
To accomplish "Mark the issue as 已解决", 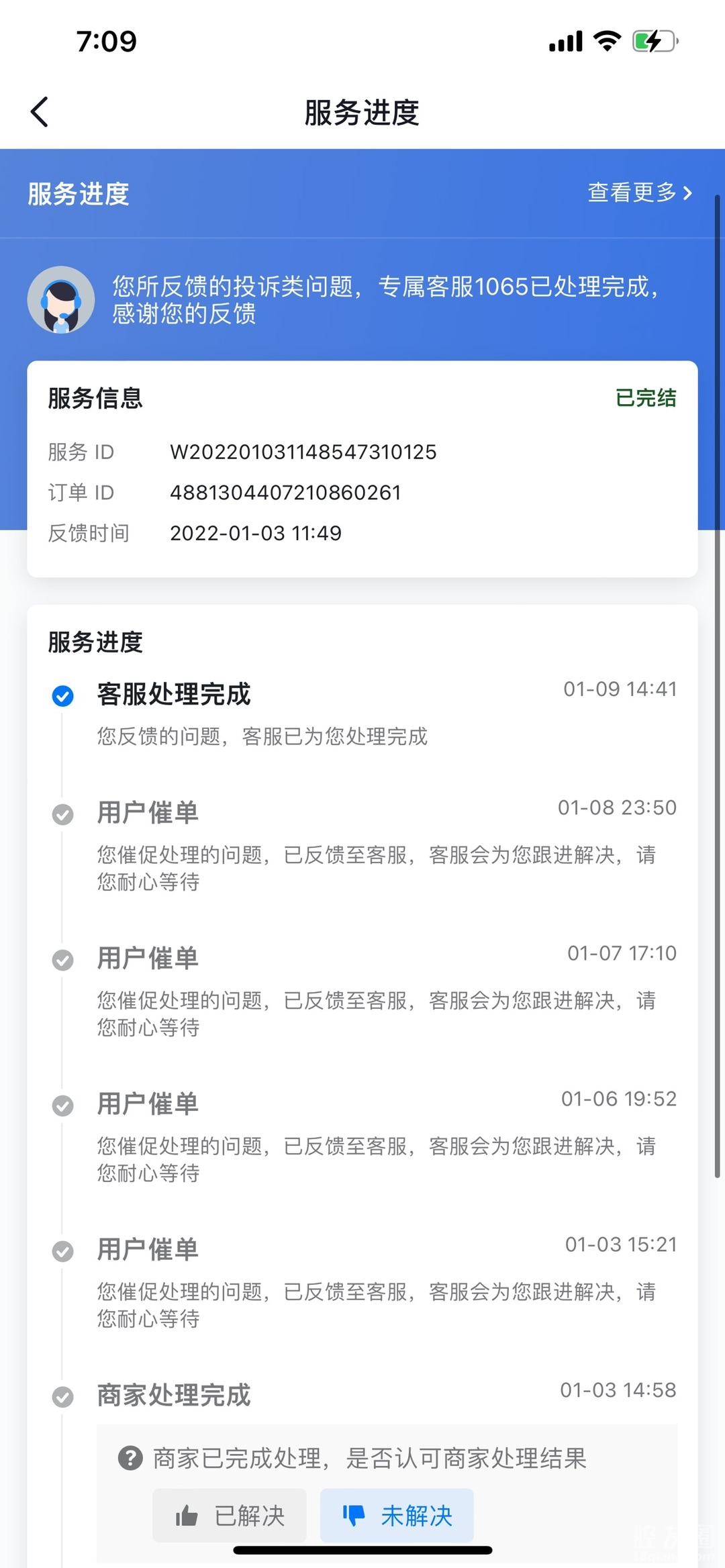I will 230,1516.
